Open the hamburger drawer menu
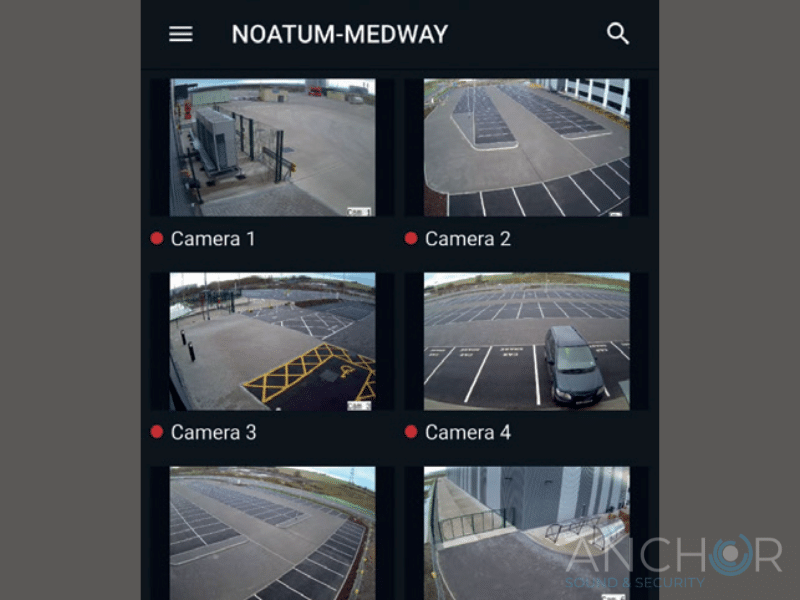The image size is (800, 600). [x=181, y=34]
